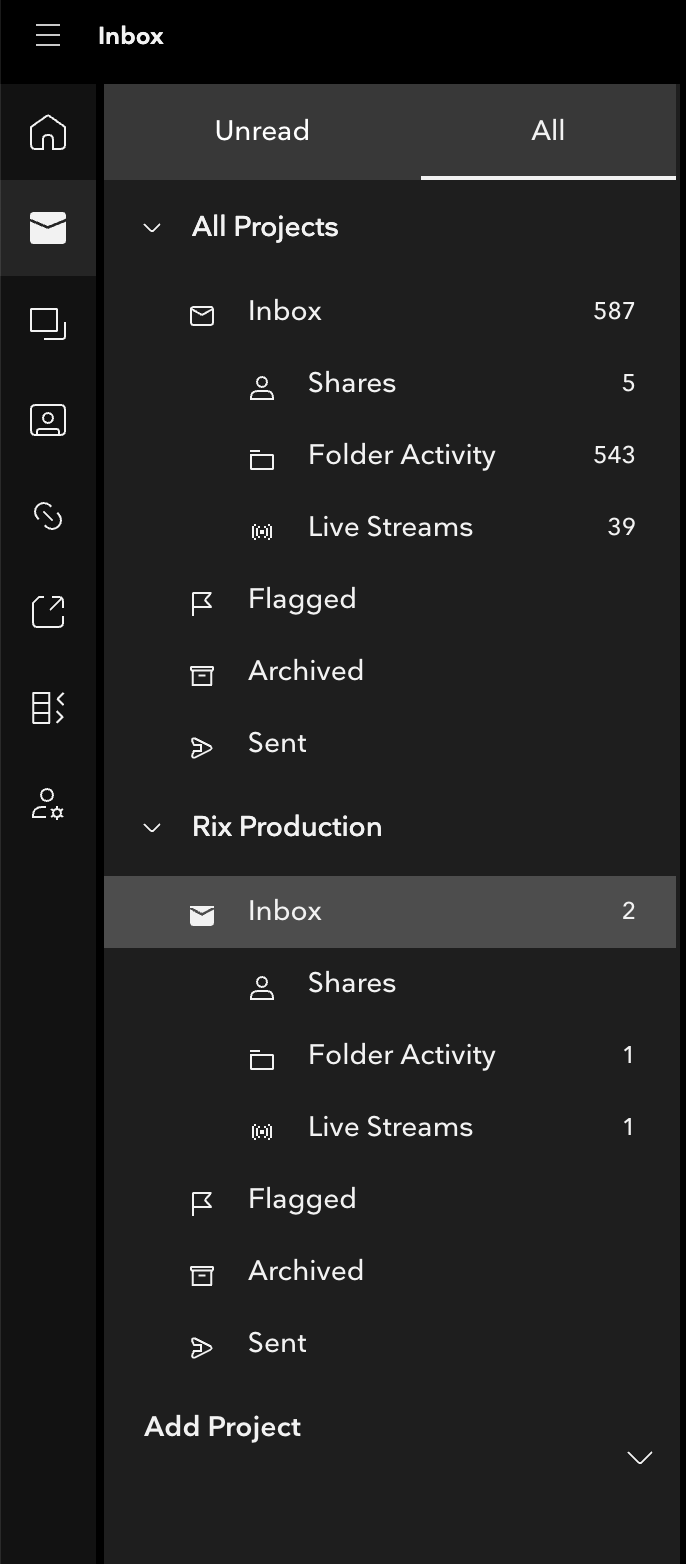Open Inbox under All Projects
This screenshot has width=686, height=1564.
[x=285, y=311]
